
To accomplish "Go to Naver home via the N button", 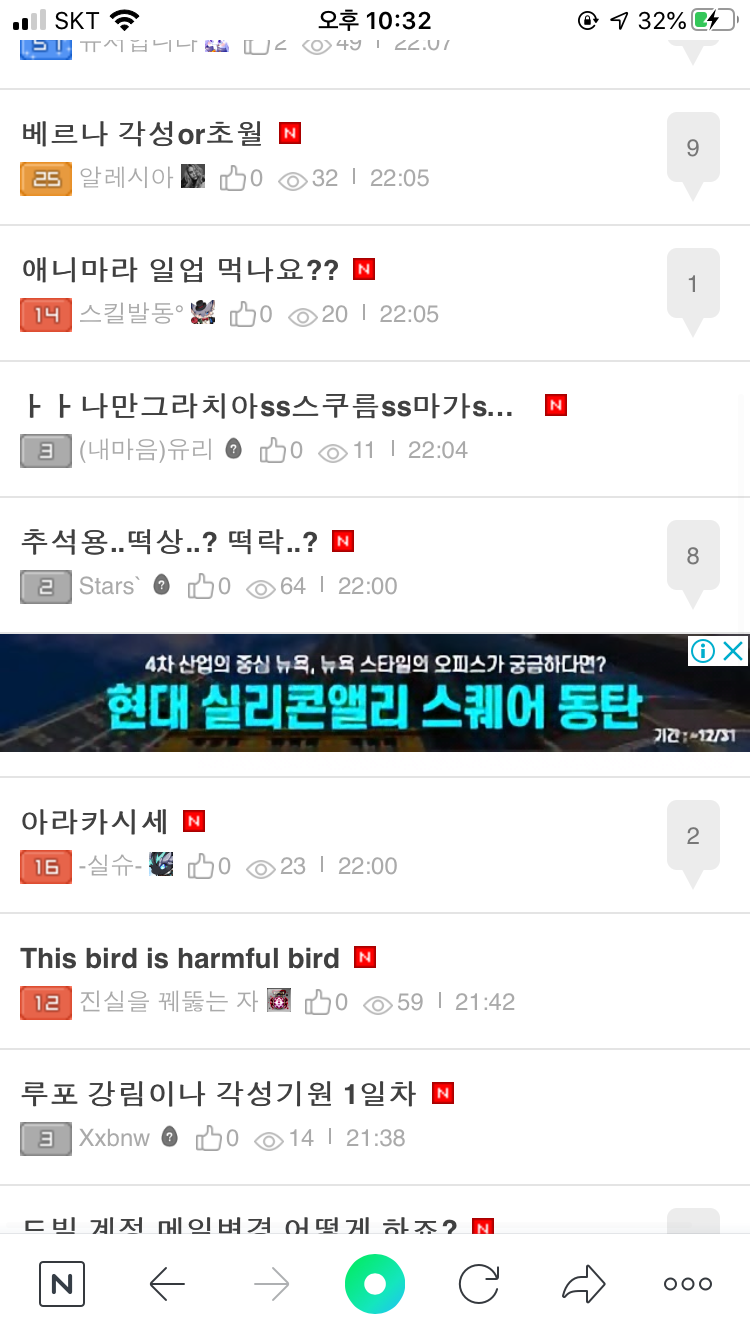I will click(x=62, y=1284).
